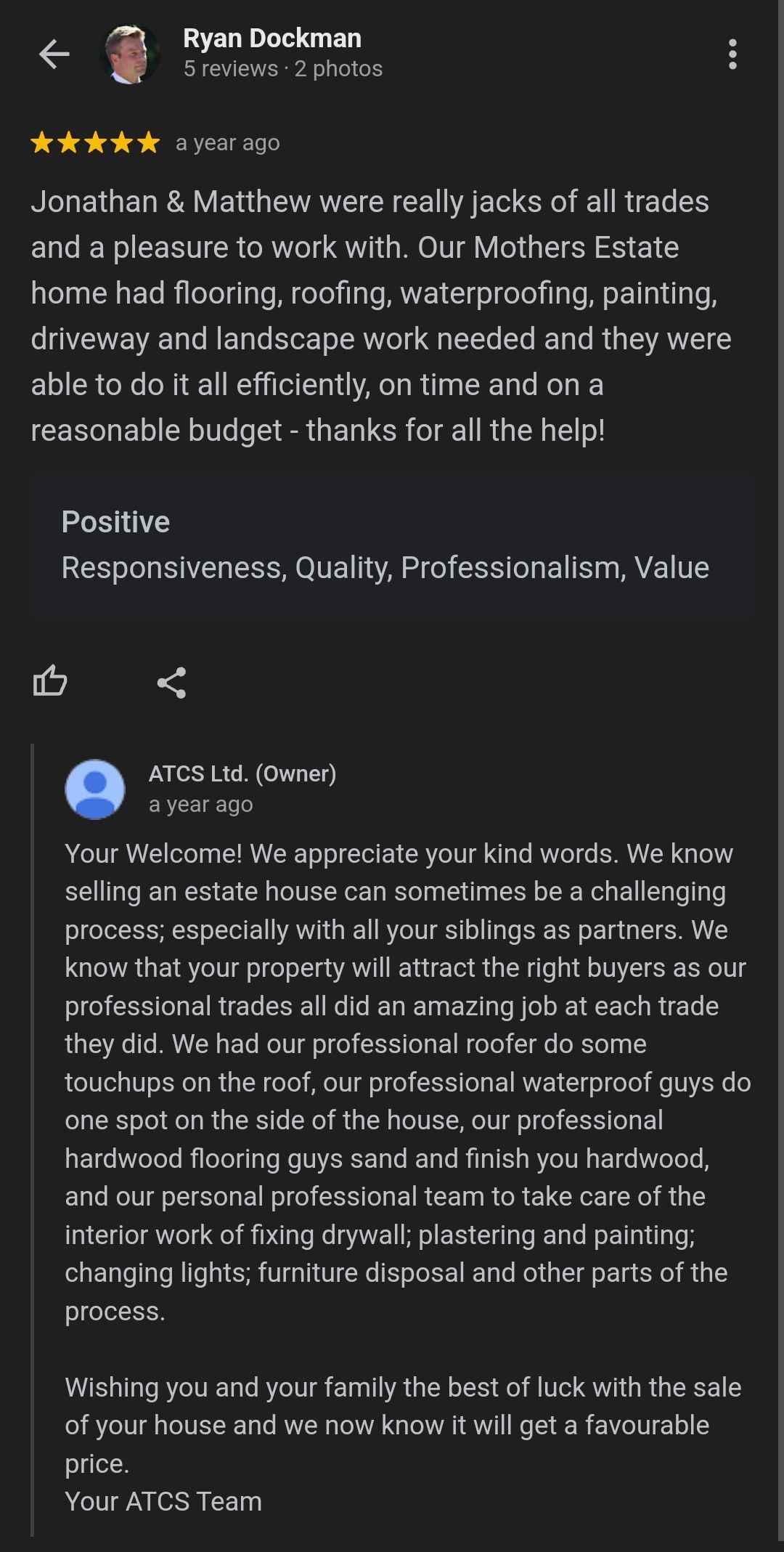The height and width of the screenshot is (1552, 784).
Task: Open the three-dot overflow menu
Action: (732, 54)
